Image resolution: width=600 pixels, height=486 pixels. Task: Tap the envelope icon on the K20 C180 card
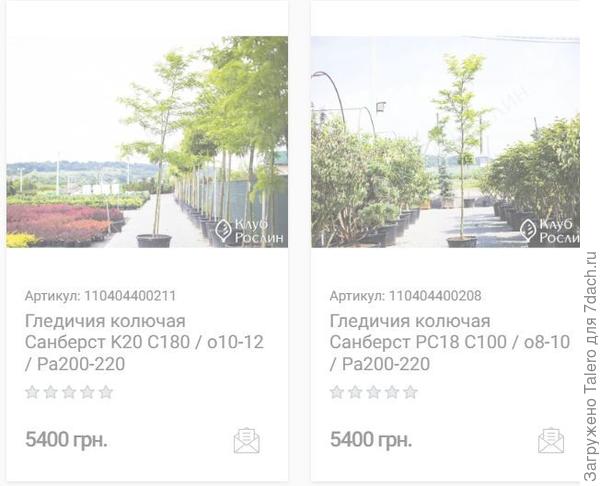tap(246, 440)
